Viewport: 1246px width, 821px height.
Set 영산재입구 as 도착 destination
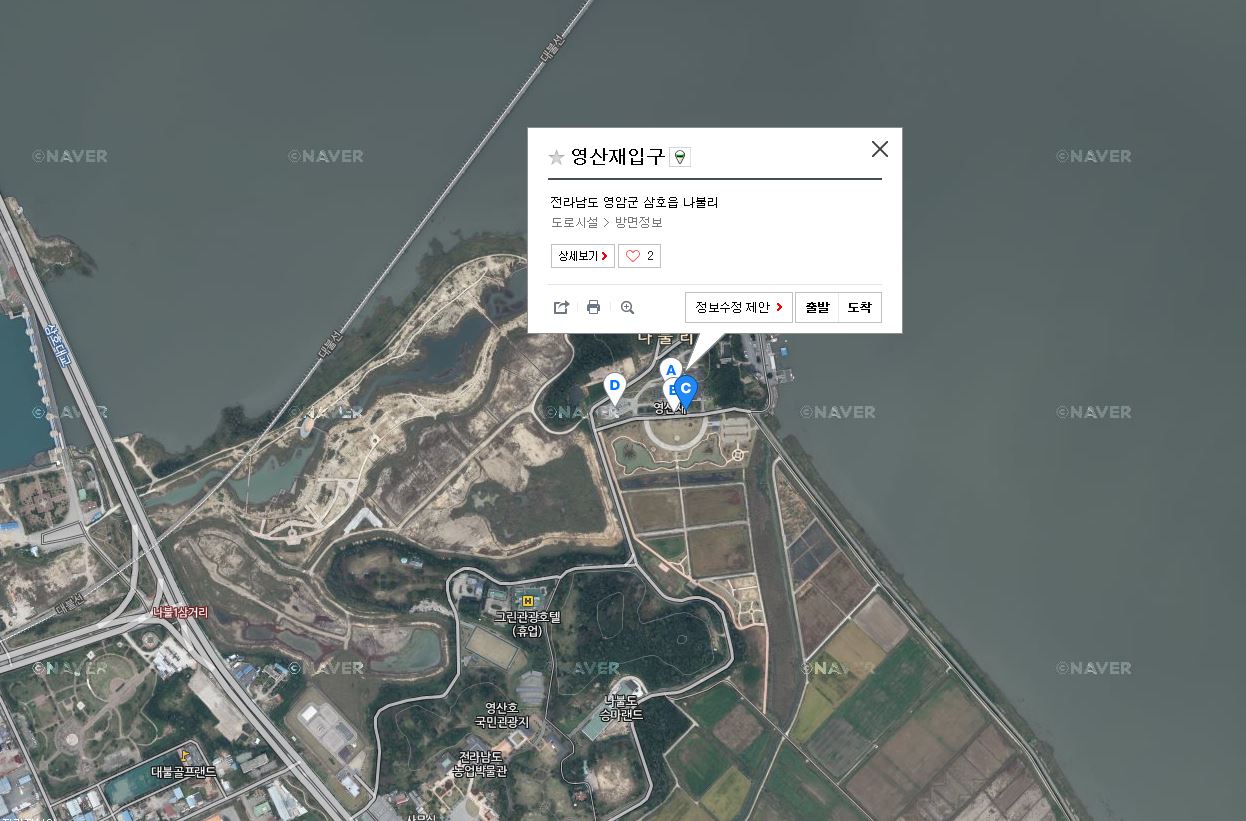coord(860,307)
